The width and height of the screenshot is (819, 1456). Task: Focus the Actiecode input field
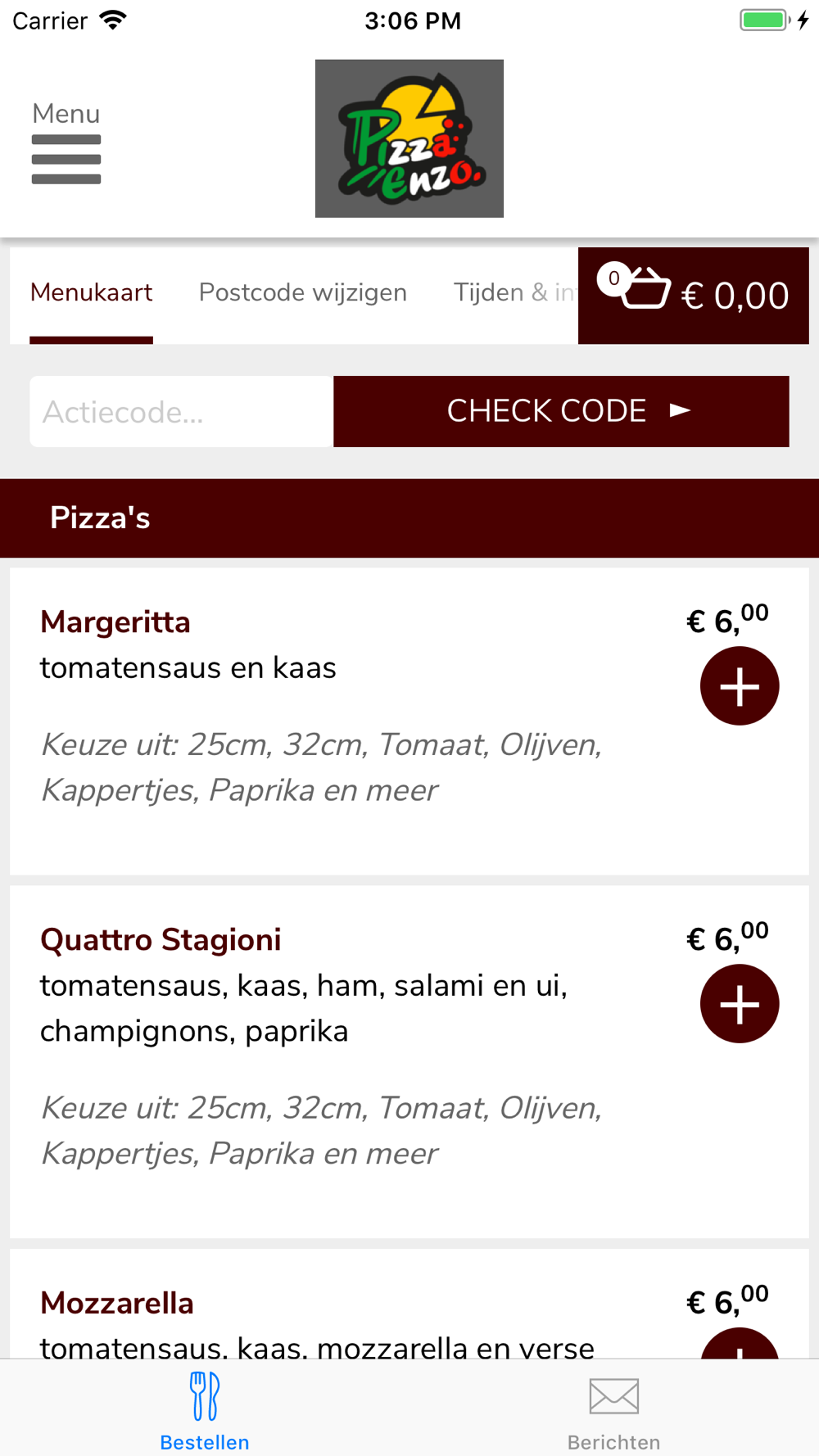(x=182, y=411)
